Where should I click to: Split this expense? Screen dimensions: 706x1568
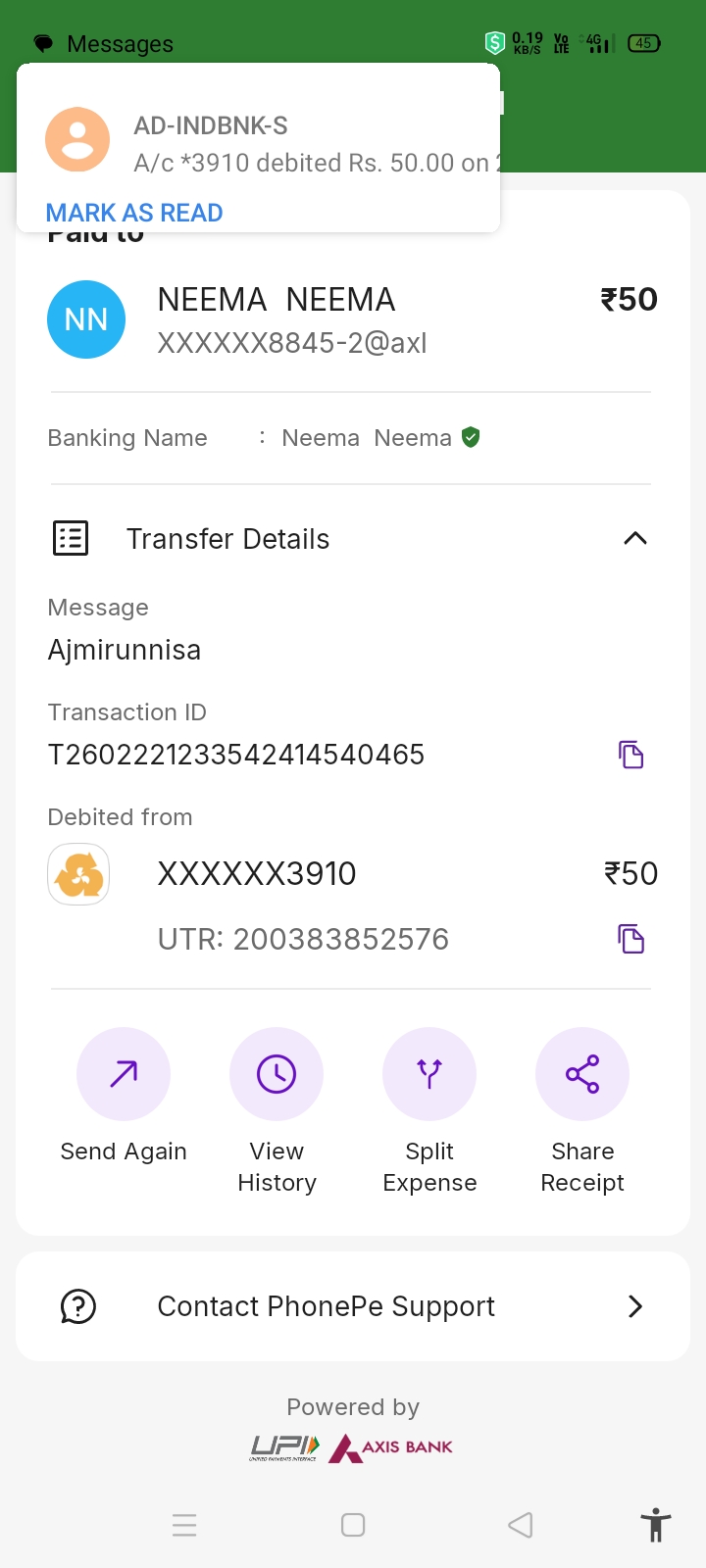(x=429, y=1074)
